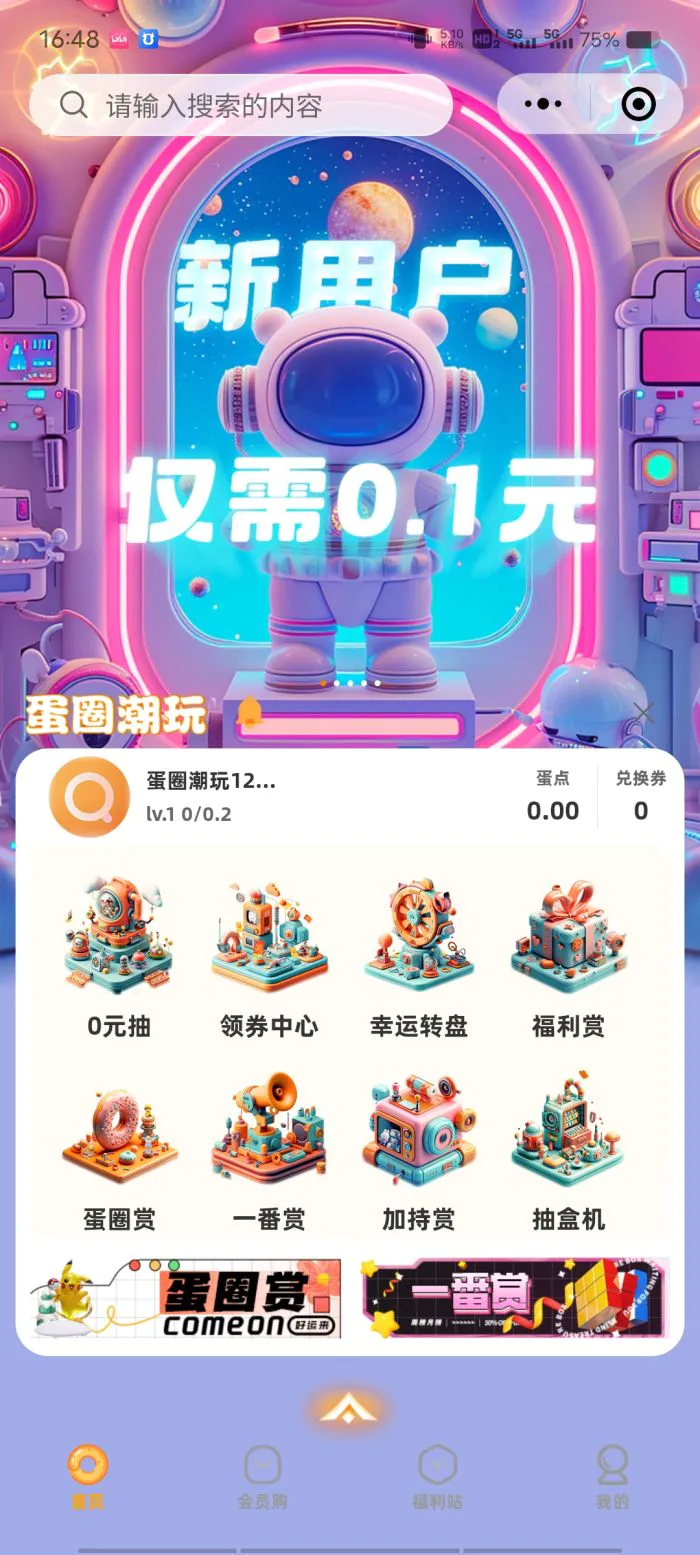Viewport: 700px width, 1555px height.
Task: Switch to the 福利站 tab
Action: coord(437,1477)
